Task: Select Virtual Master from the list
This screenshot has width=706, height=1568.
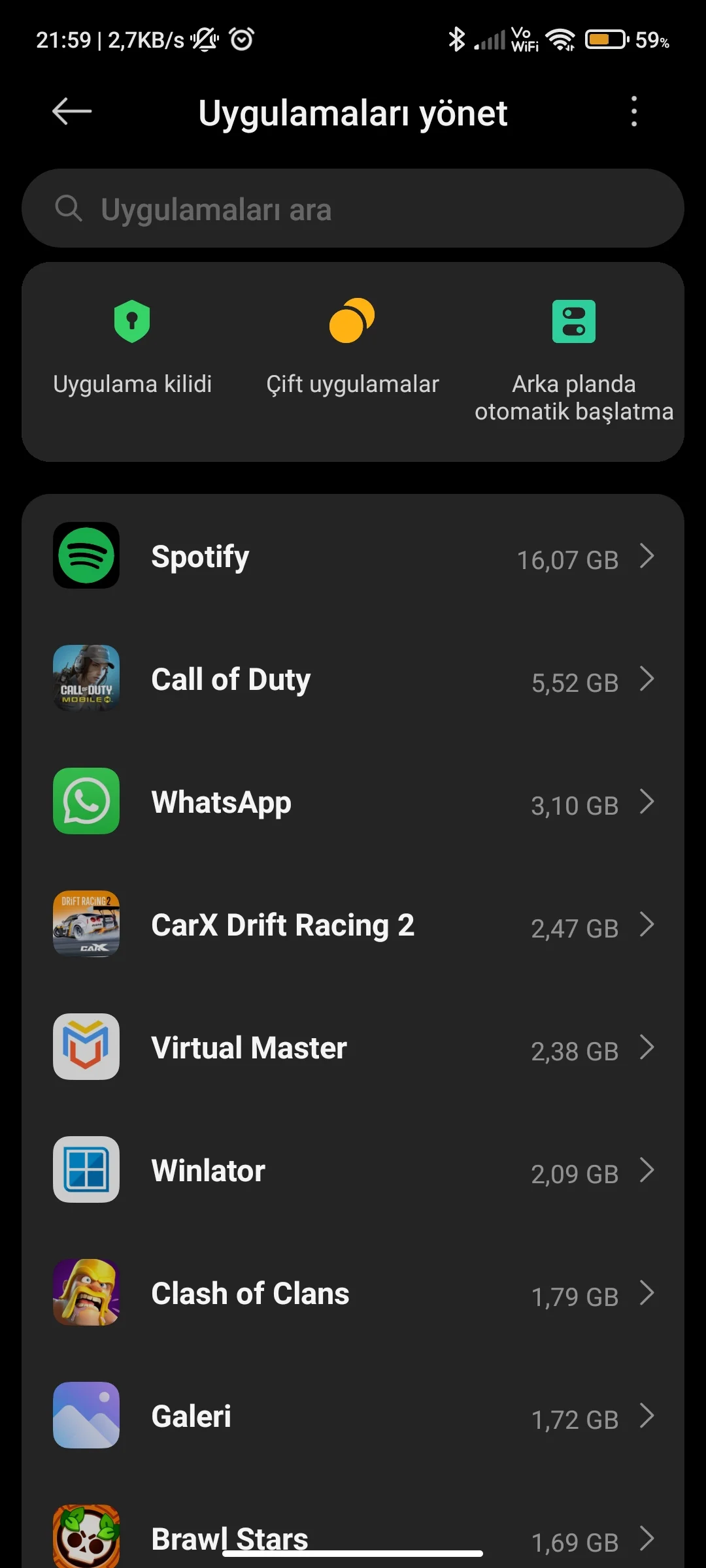Action: (353, 1048)
